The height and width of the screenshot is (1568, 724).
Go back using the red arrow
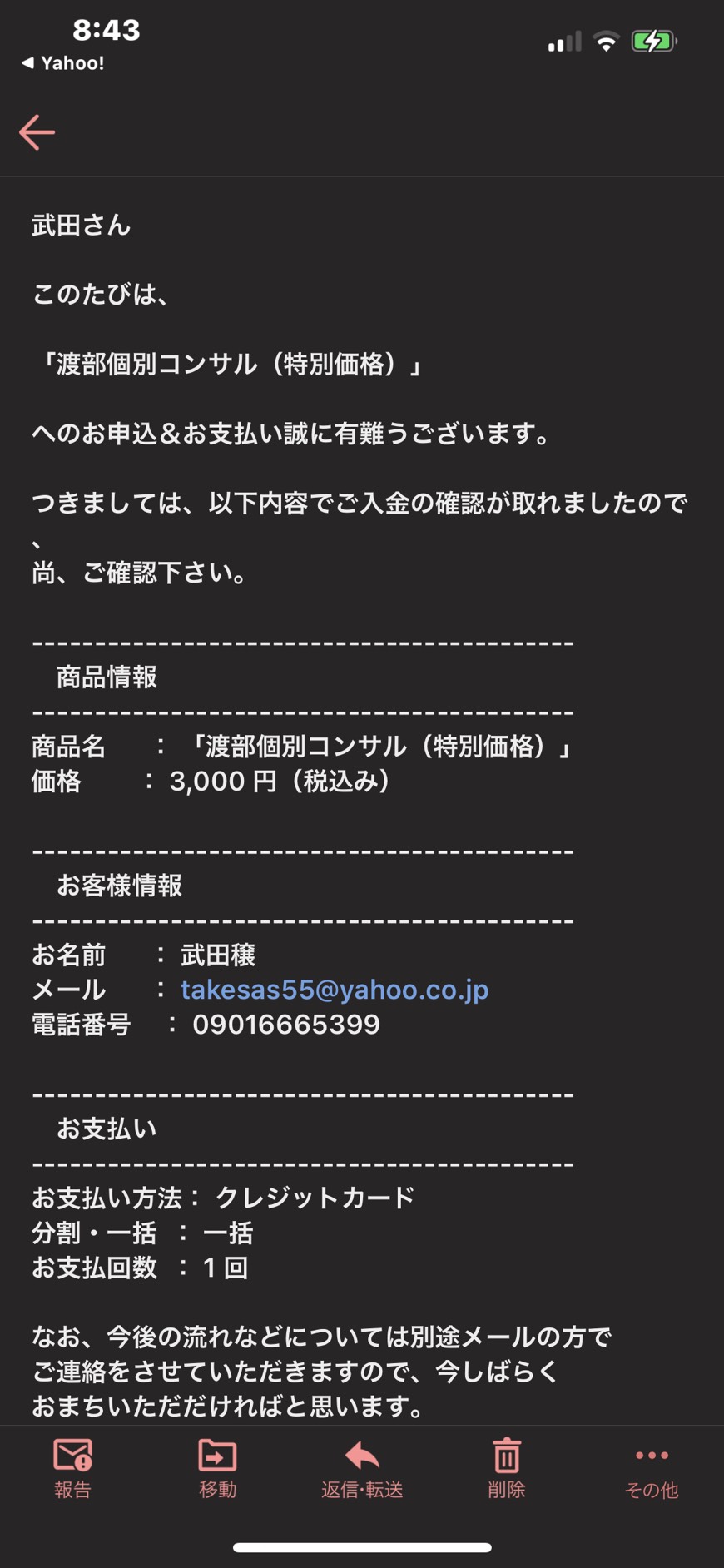pyautogui.click(x=37, y=132)
